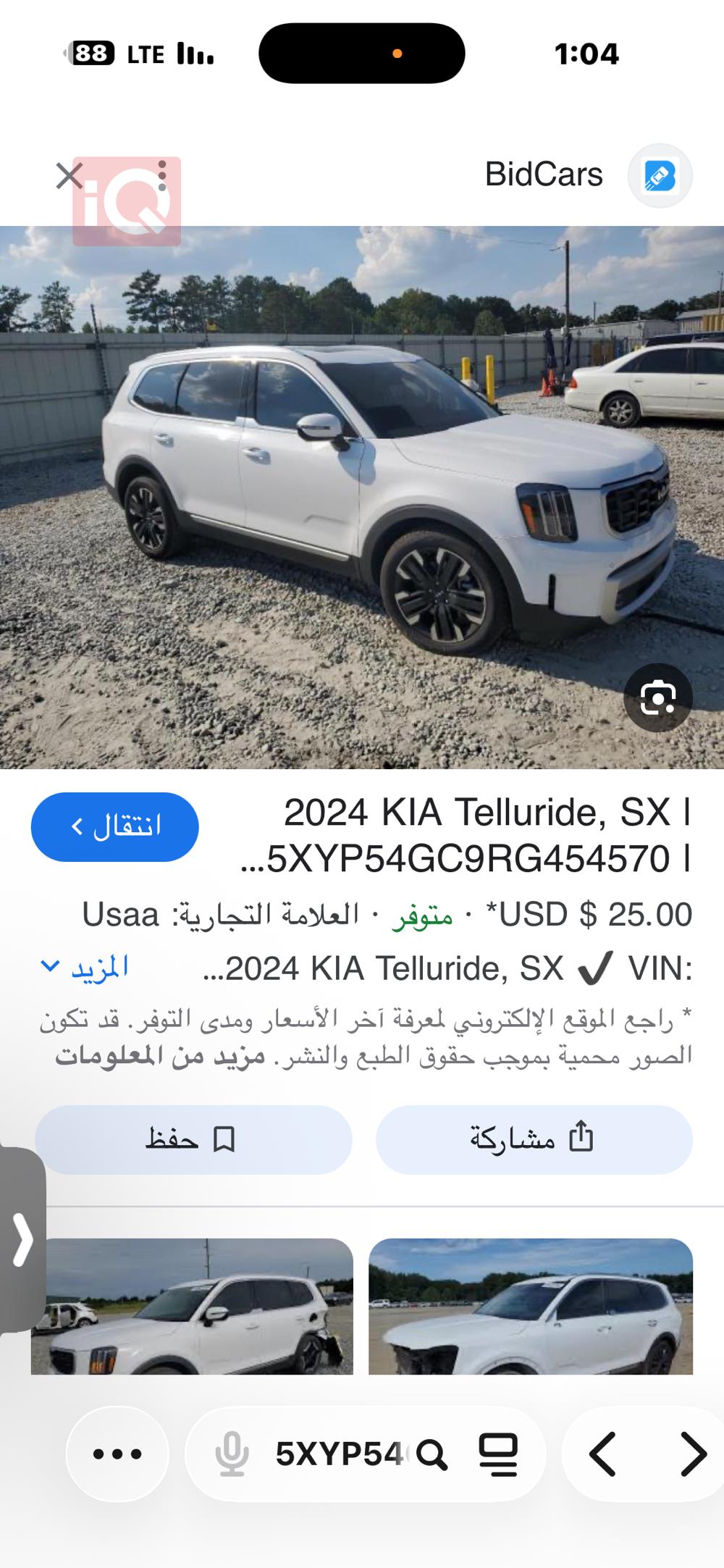724x1568 pixels.
Task: Expand details with المزيد
Action: (85, 967)
